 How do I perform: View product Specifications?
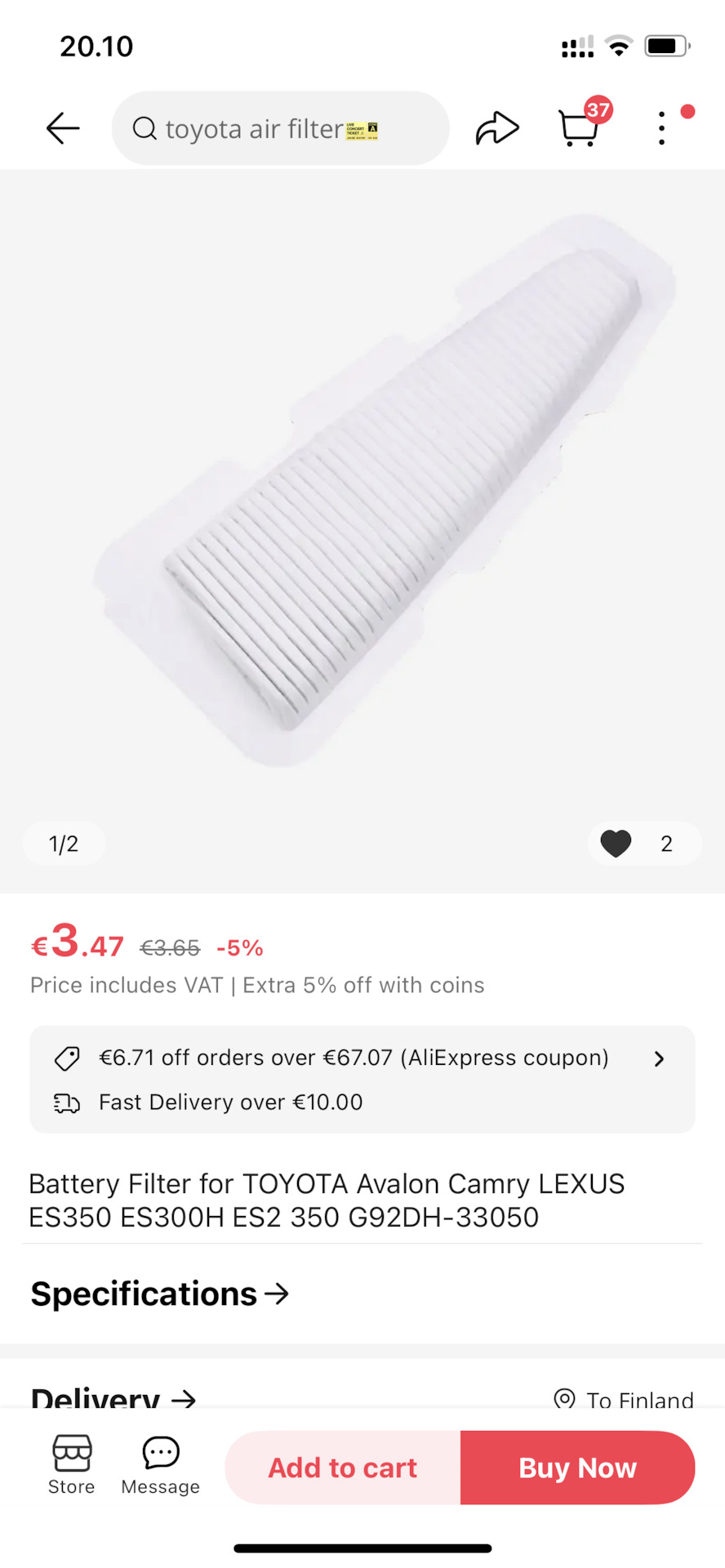tap(160, 1294)
